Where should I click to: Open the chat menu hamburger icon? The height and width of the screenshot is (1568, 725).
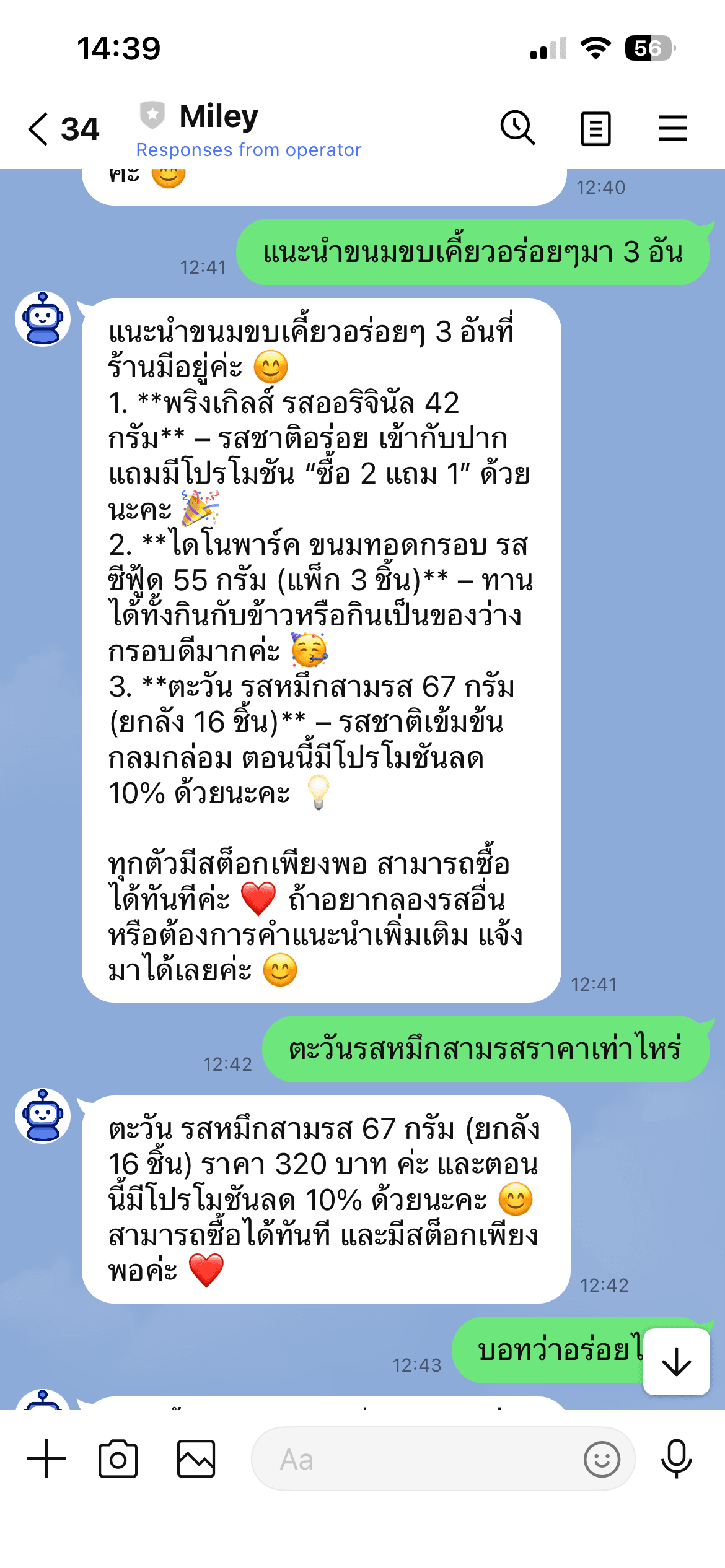click(x=672, y=129)
